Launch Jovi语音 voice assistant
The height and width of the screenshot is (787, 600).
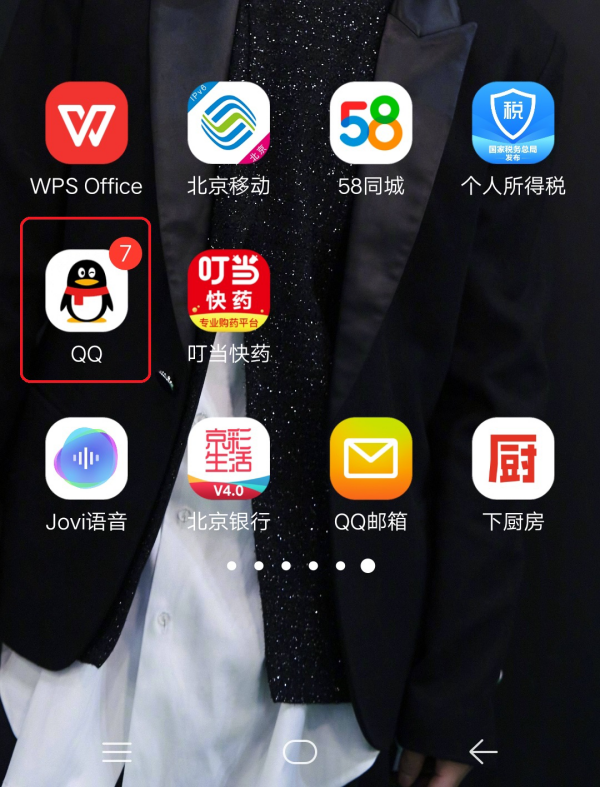[x=87, y=459]
